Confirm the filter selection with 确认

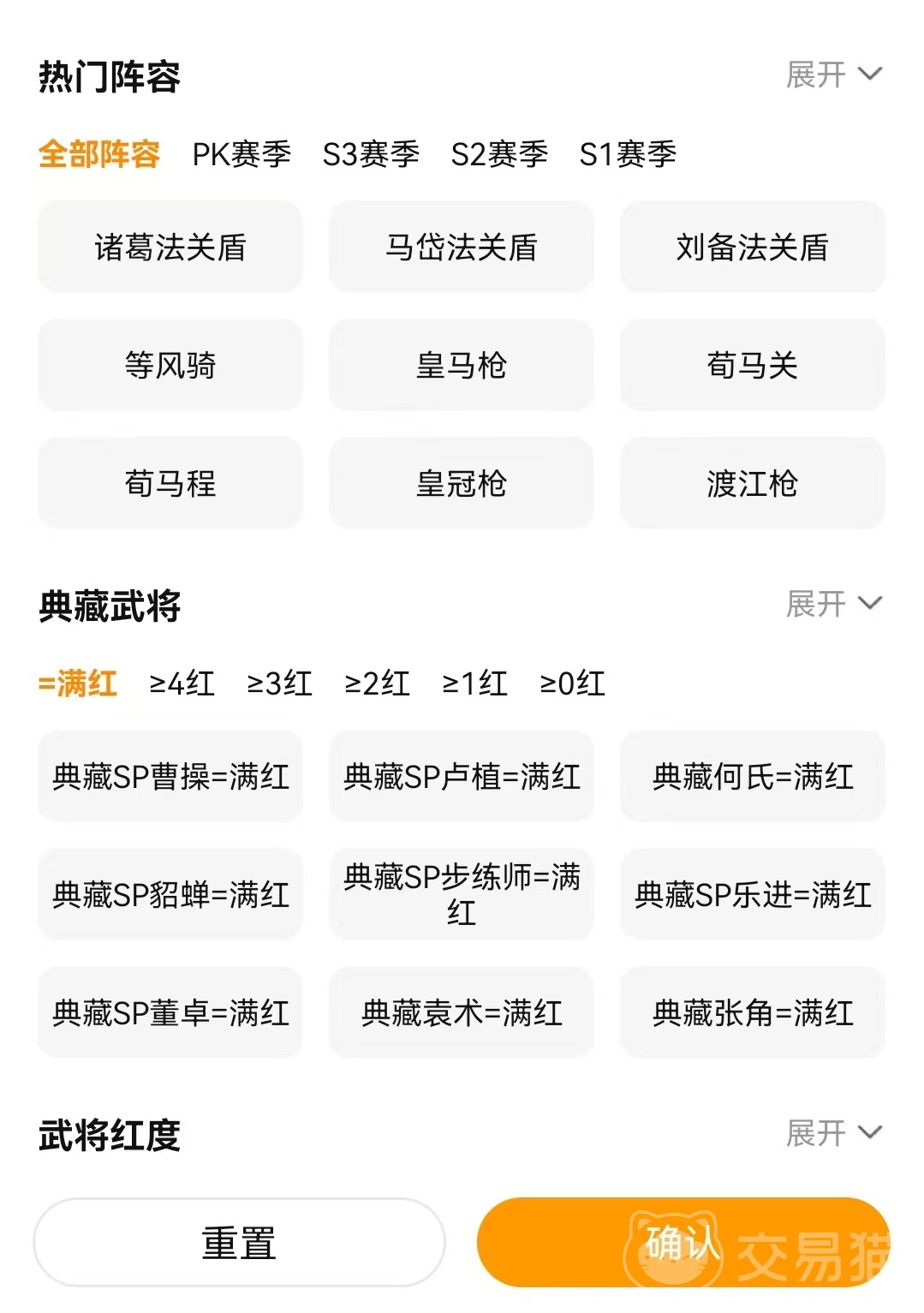click(683, 1243)
